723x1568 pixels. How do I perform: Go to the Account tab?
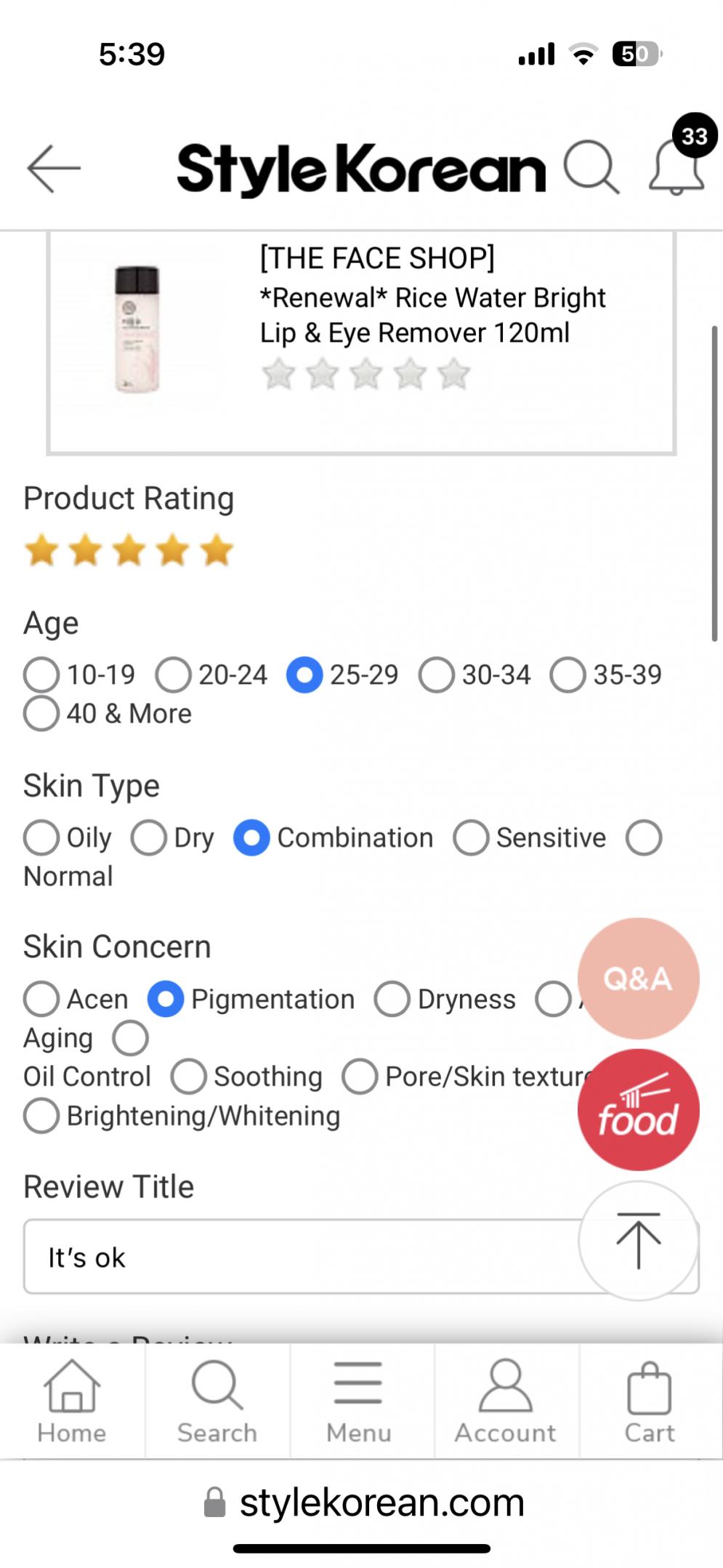505,1402
